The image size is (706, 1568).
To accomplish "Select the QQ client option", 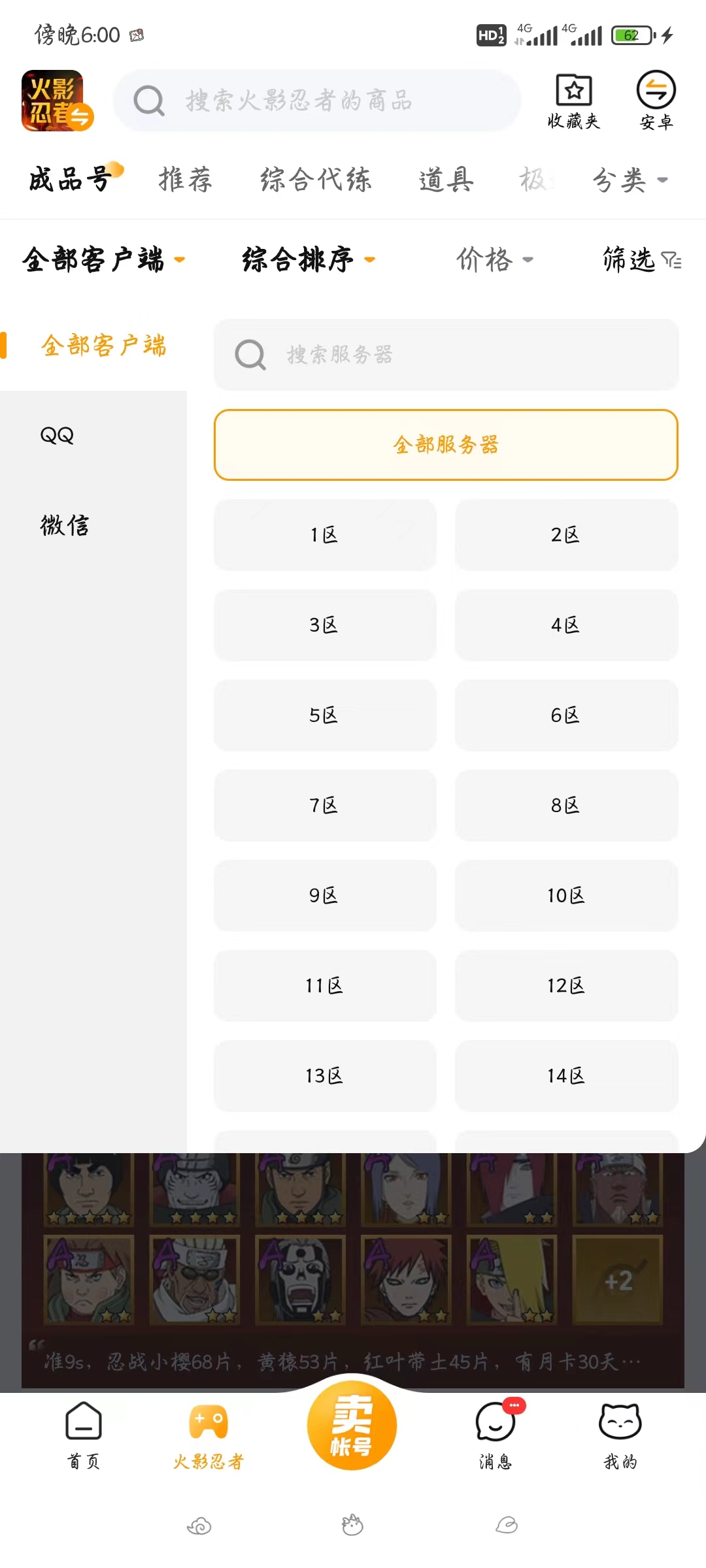I will click(58, 435).
